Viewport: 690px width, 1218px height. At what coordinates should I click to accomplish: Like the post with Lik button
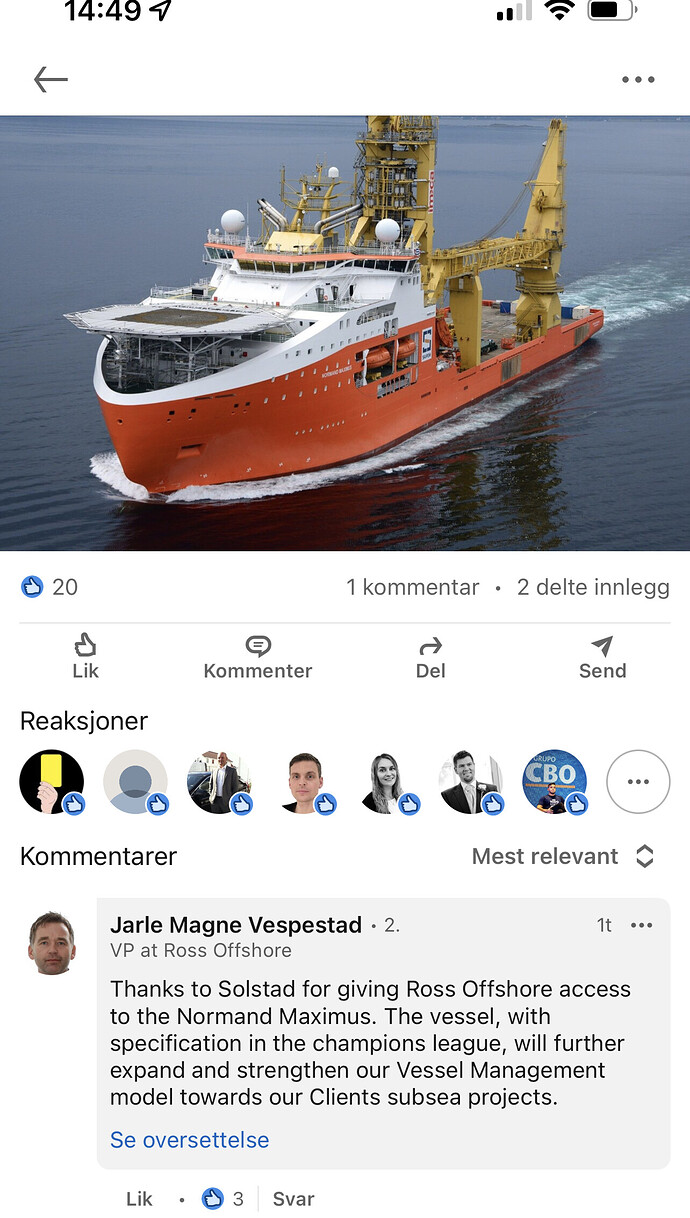tap(86, 657)
